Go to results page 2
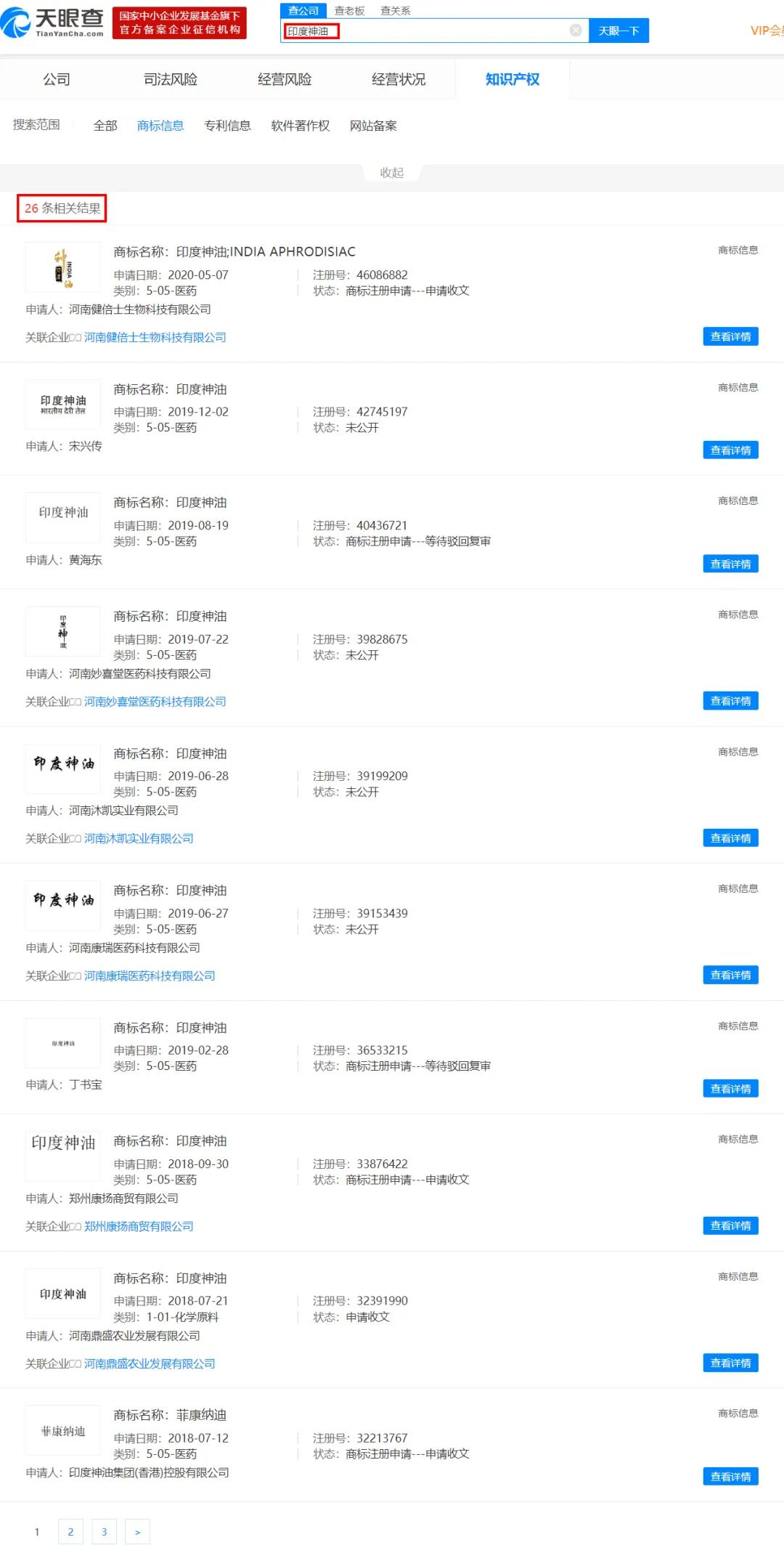This screenshot has width=784, height=1553. pos(70,1531)
